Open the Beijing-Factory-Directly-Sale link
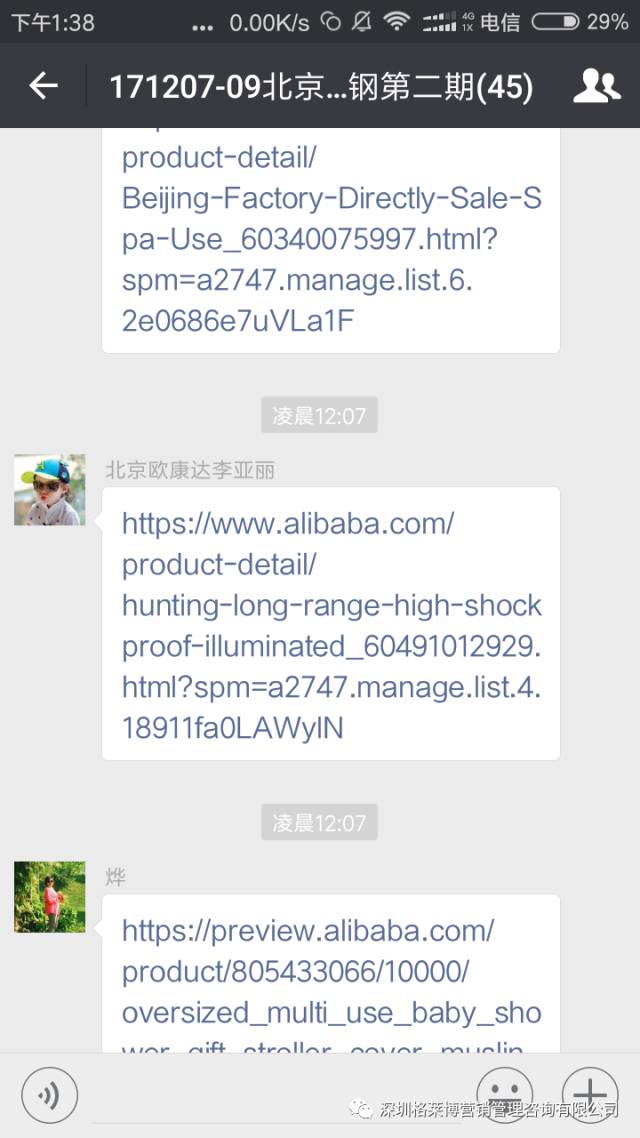The image size is (640, 1138). (331, 240)
